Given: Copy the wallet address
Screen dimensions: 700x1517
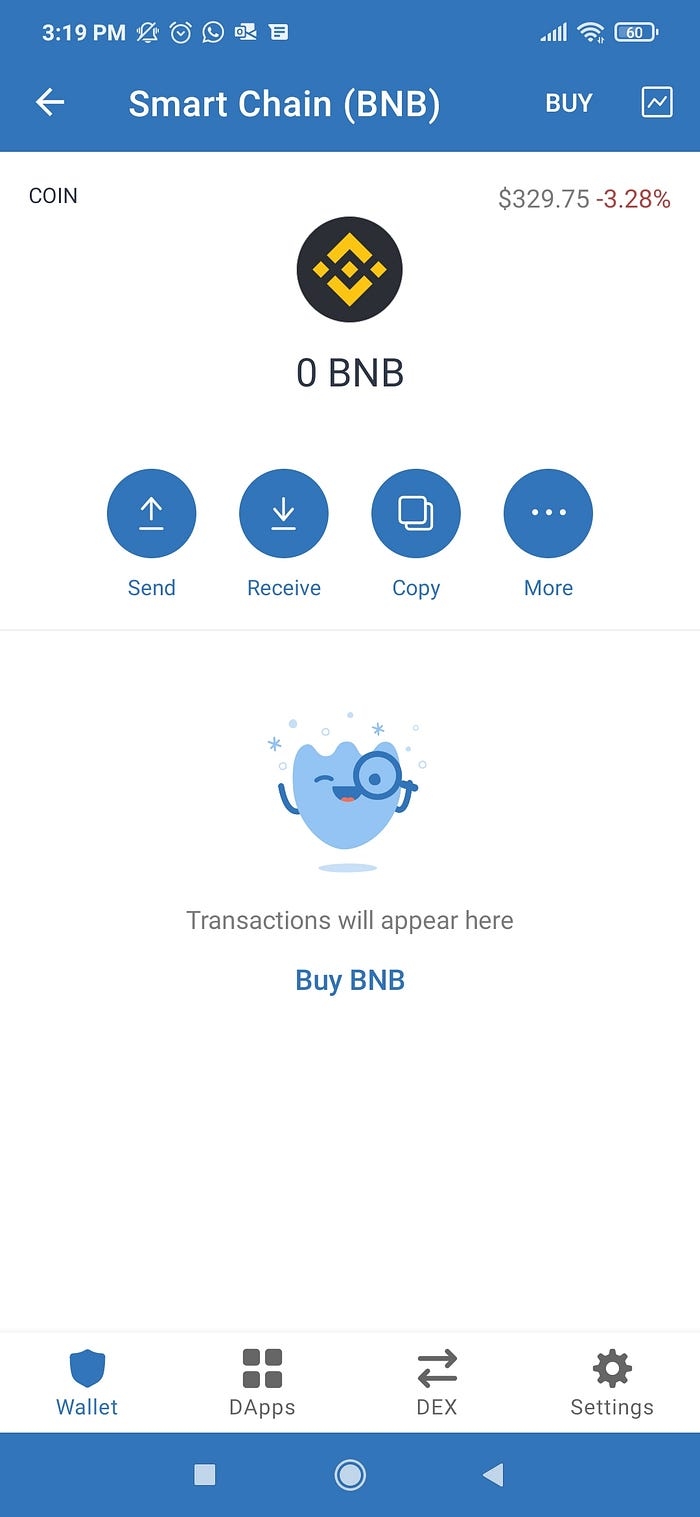Looking at the screenshot, I should click(x=416, y=514).
